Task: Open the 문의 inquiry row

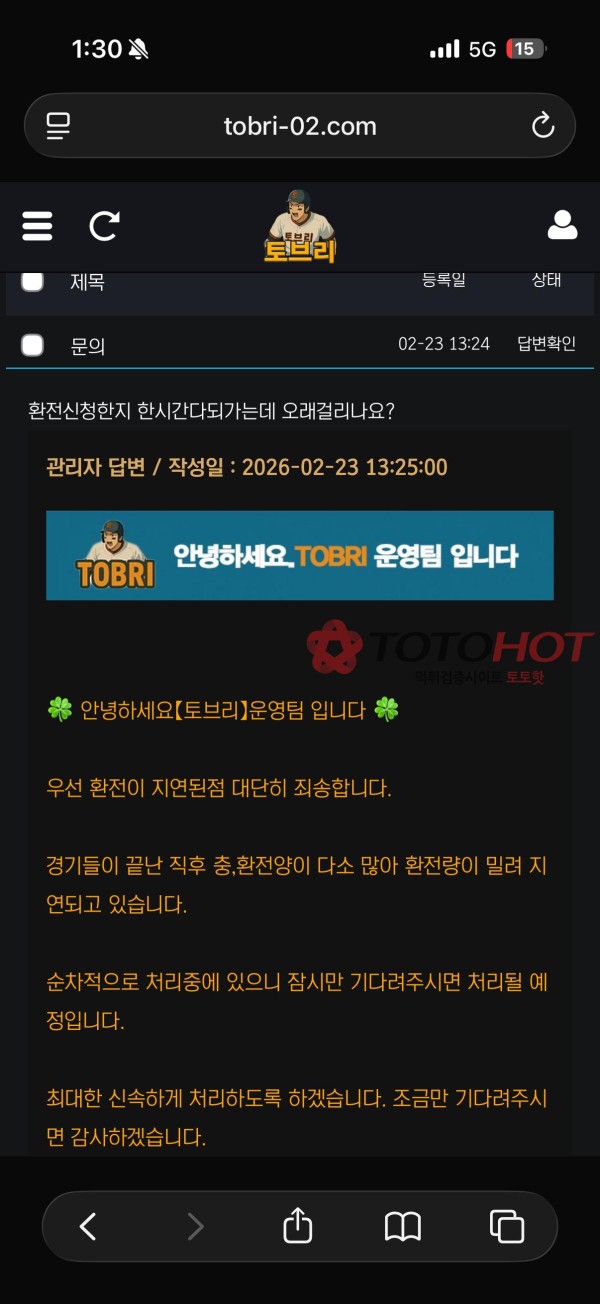Action: coord(88,346)
